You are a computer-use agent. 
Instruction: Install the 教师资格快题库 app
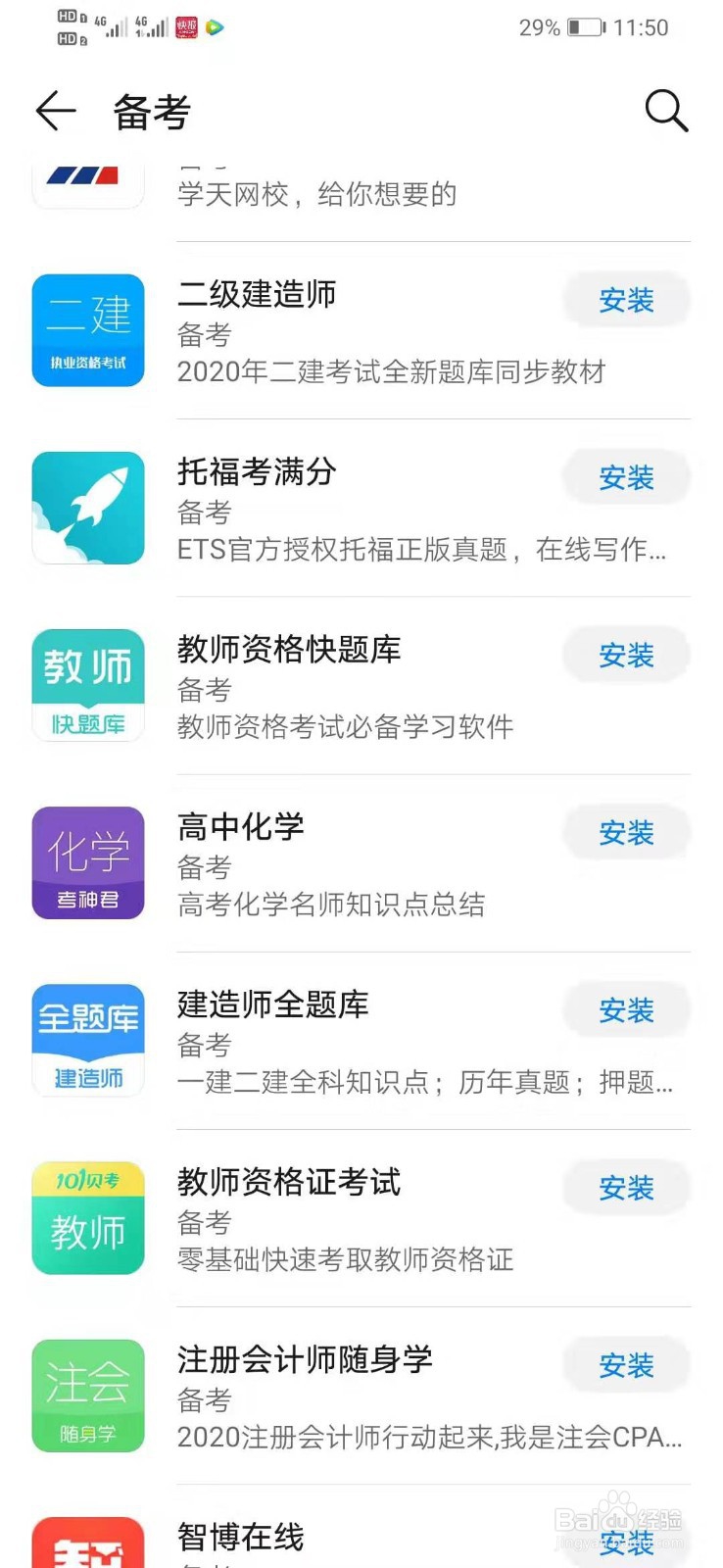click(627, 656)
